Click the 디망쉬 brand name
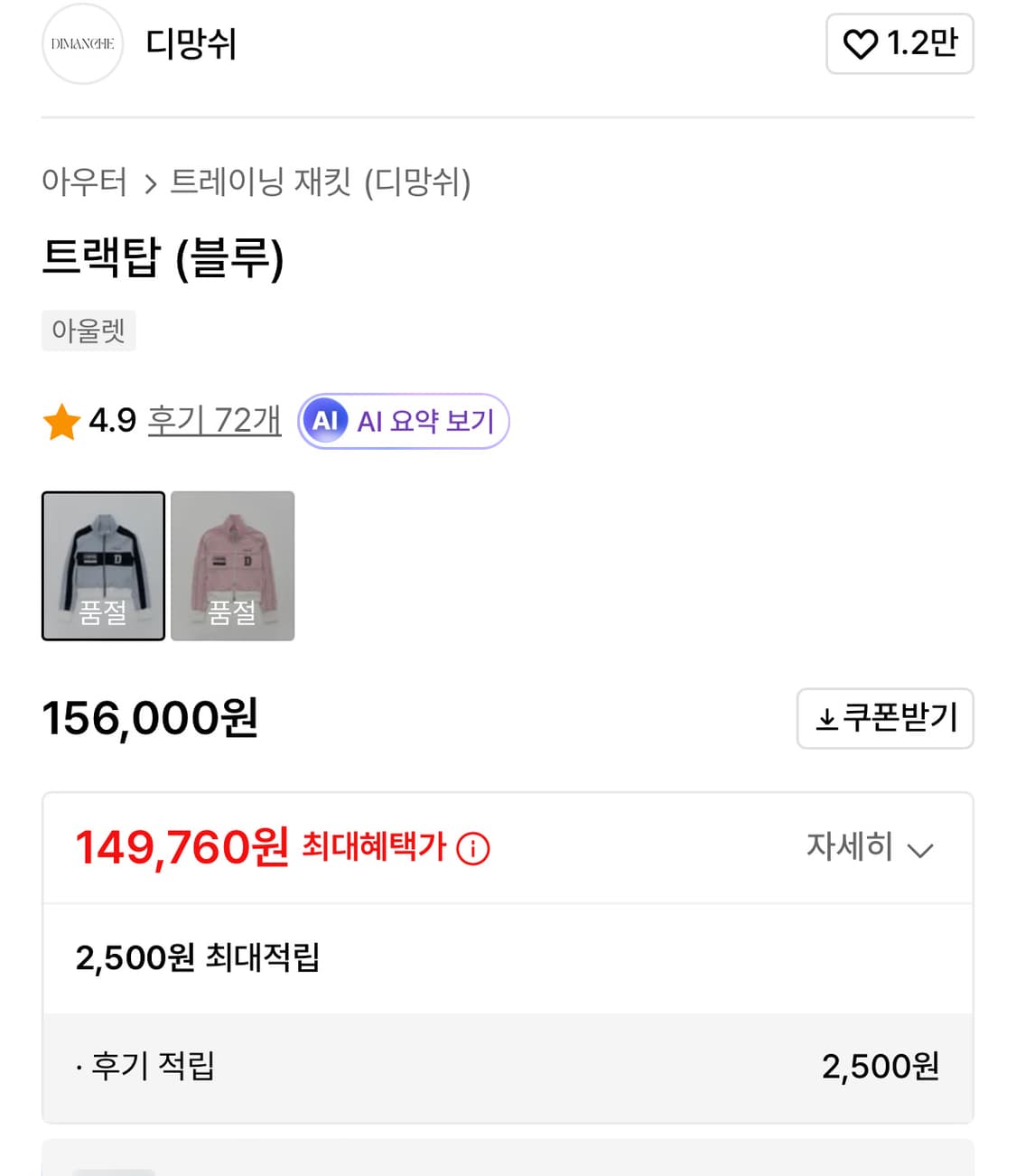This screenshot has width=1016, height=1176. (x=189, y=44)
